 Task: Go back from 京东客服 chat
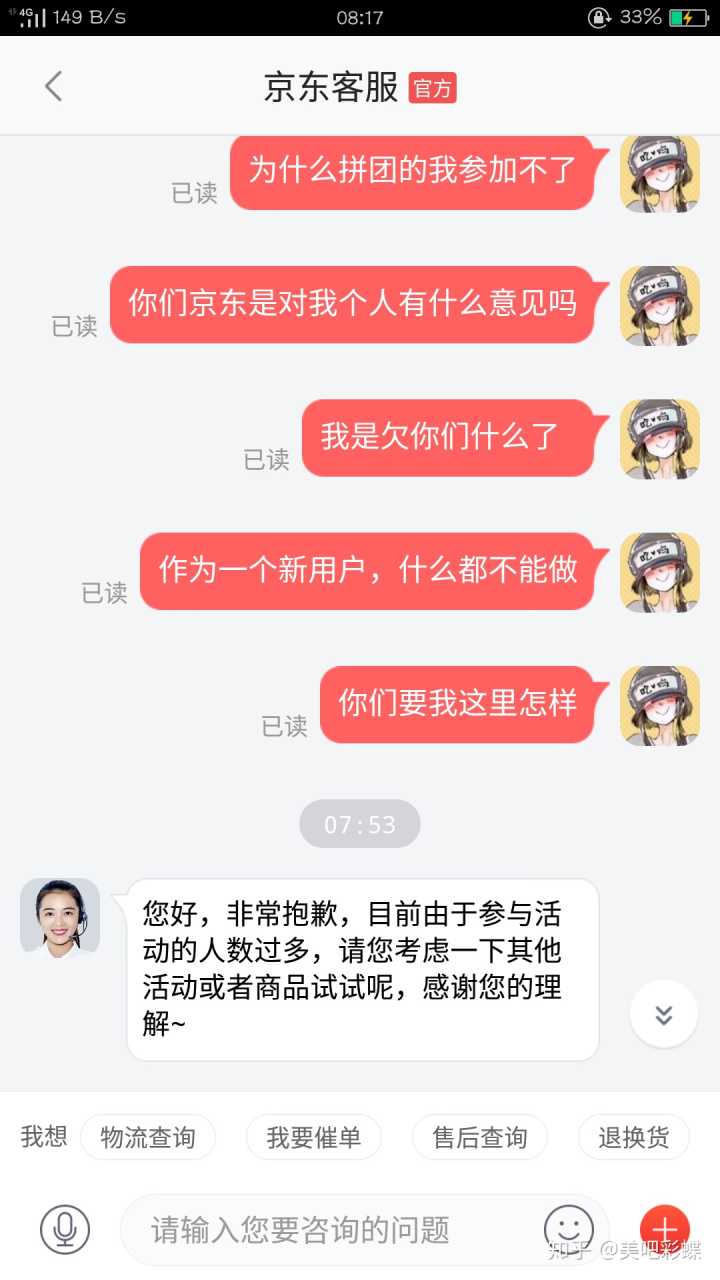click(54, 87)
